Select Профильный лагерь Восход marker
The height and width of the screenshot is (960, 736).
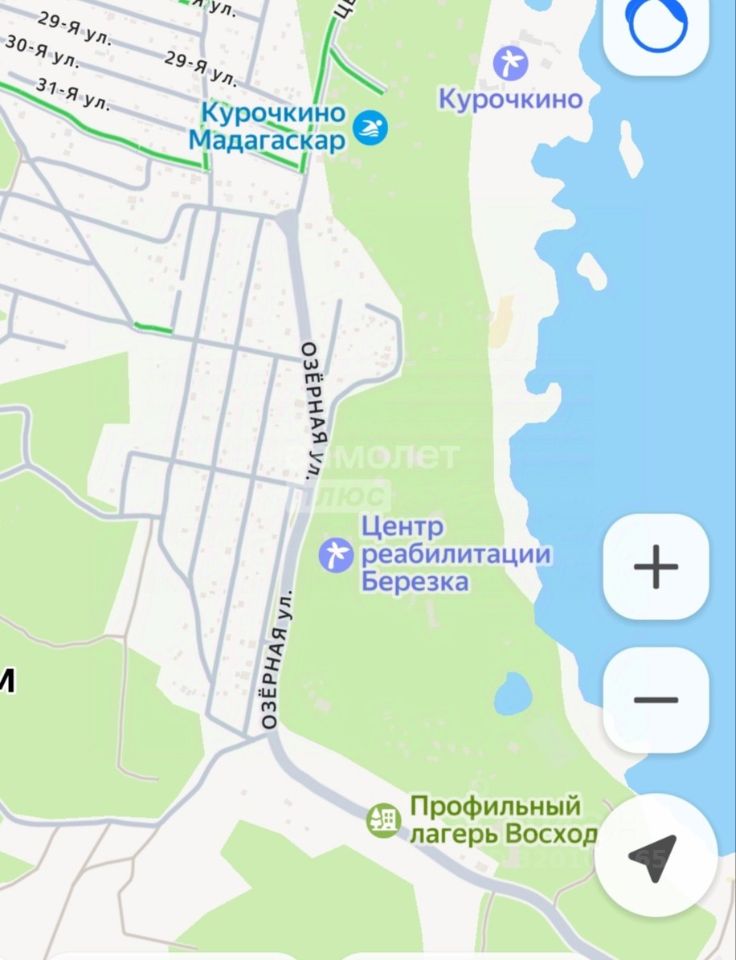click(383, 820)
